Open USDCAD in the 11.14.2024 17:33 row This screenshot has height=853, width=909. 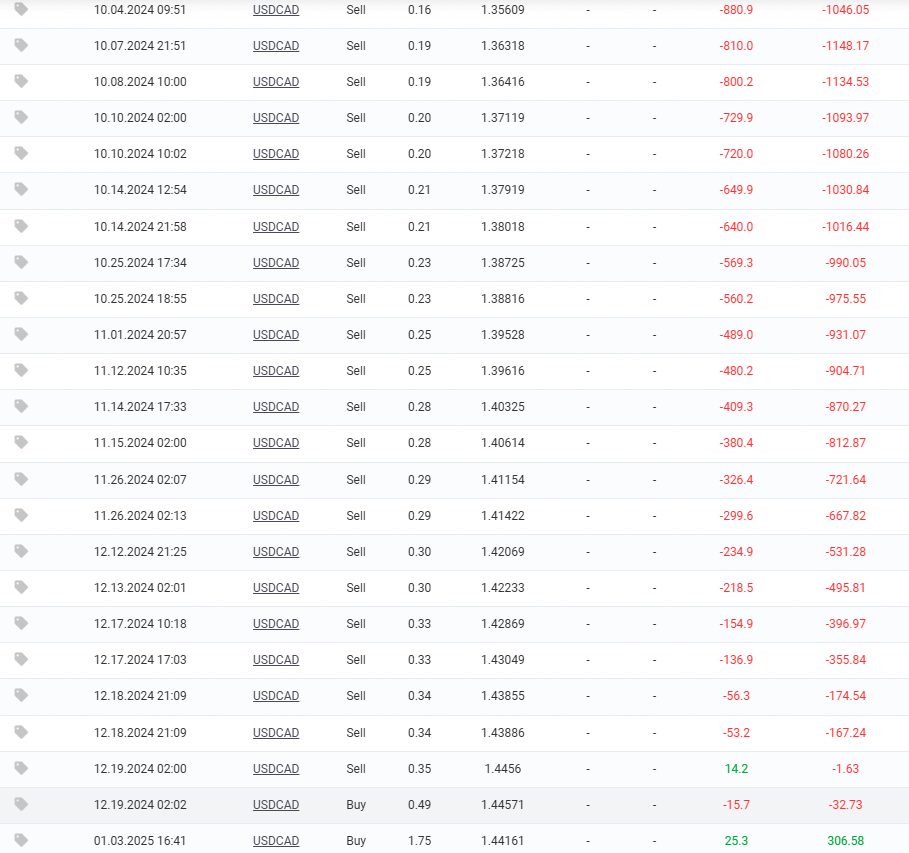pos(276,407)
